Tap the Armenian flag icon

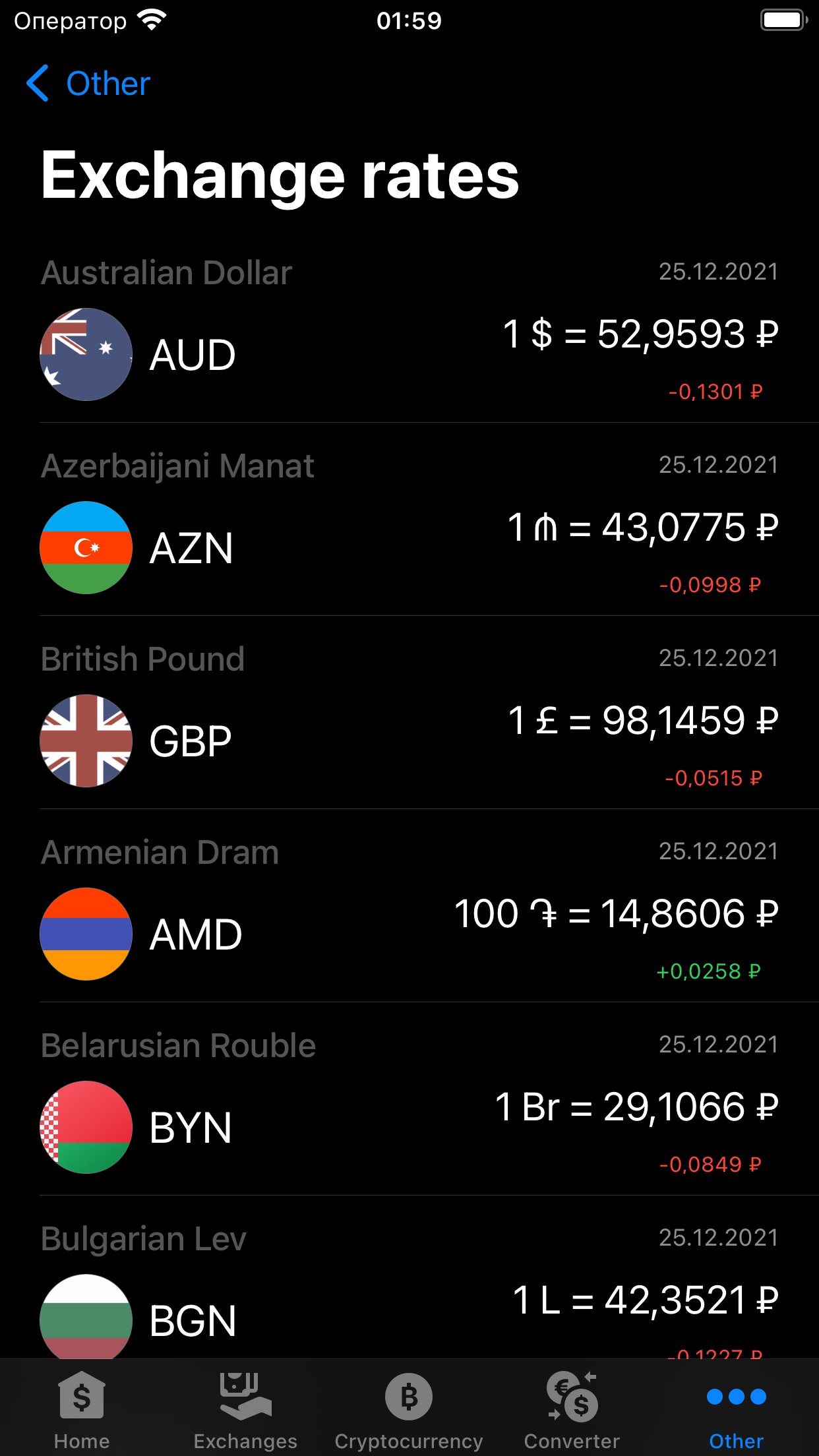[x=86, y=934]
